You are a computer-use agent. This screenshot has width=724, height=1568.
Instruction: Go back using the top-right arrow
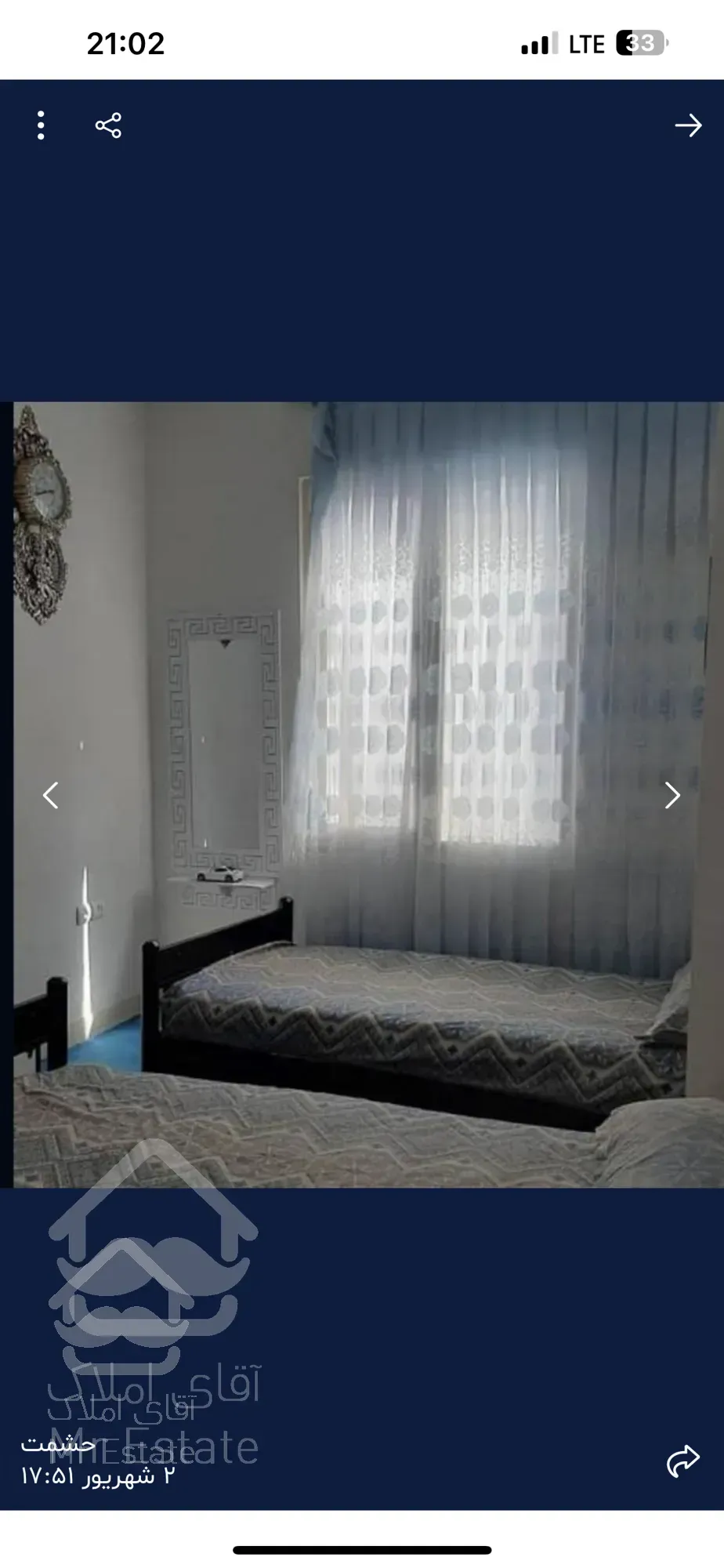tap(687, 125)
